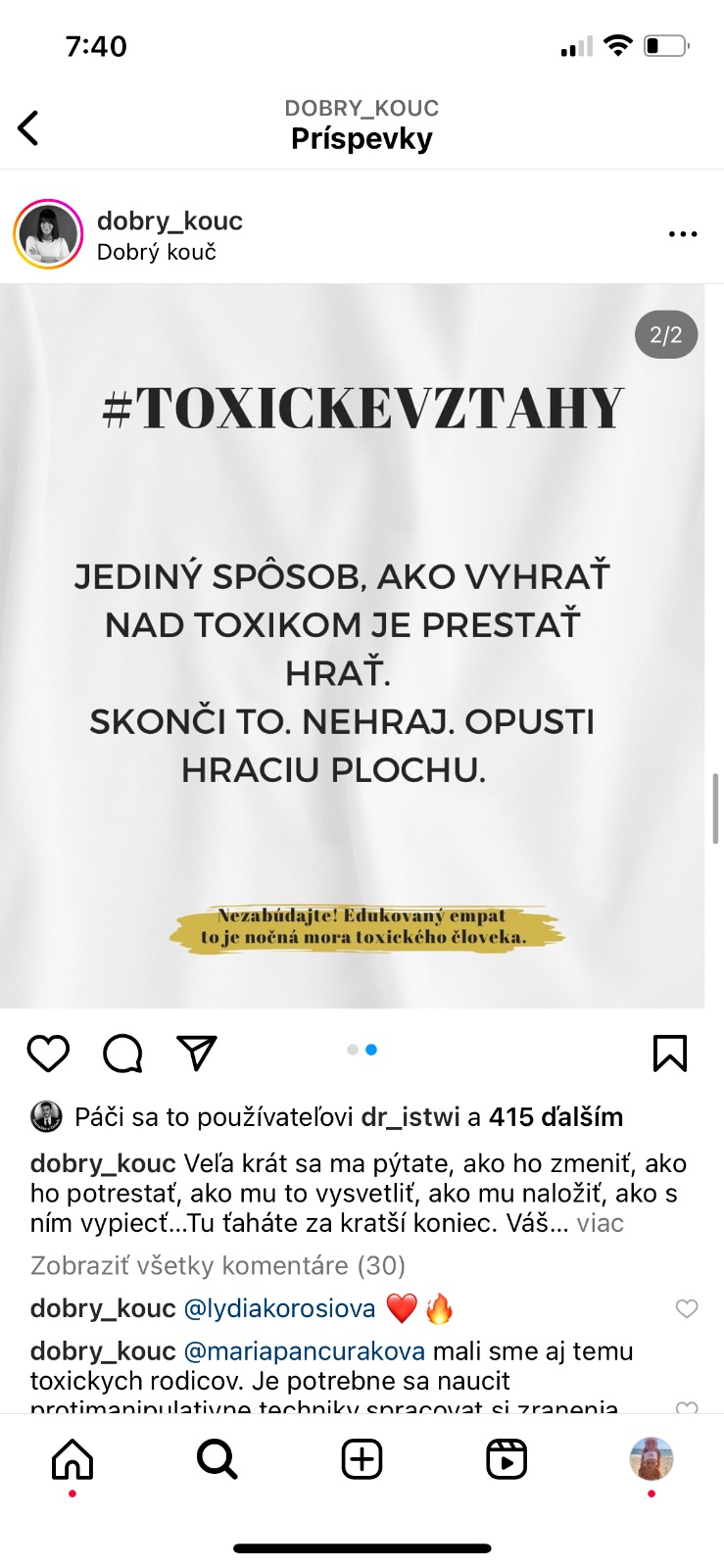The width and height of the screenshot is (724, 1568).
Task: Share the post via the paper plane icon
Action: [x=196, y=1053]
